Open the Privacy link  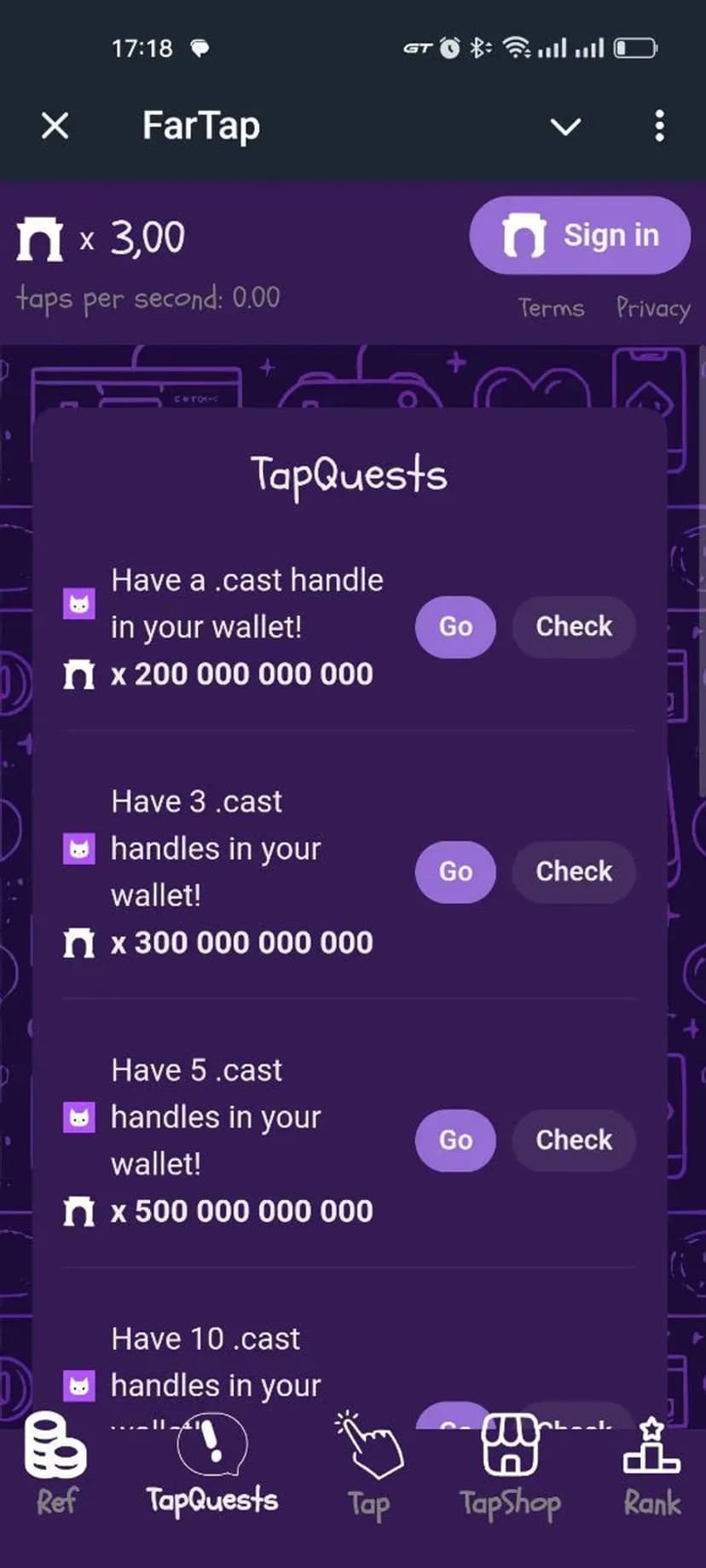coord(653,308)
